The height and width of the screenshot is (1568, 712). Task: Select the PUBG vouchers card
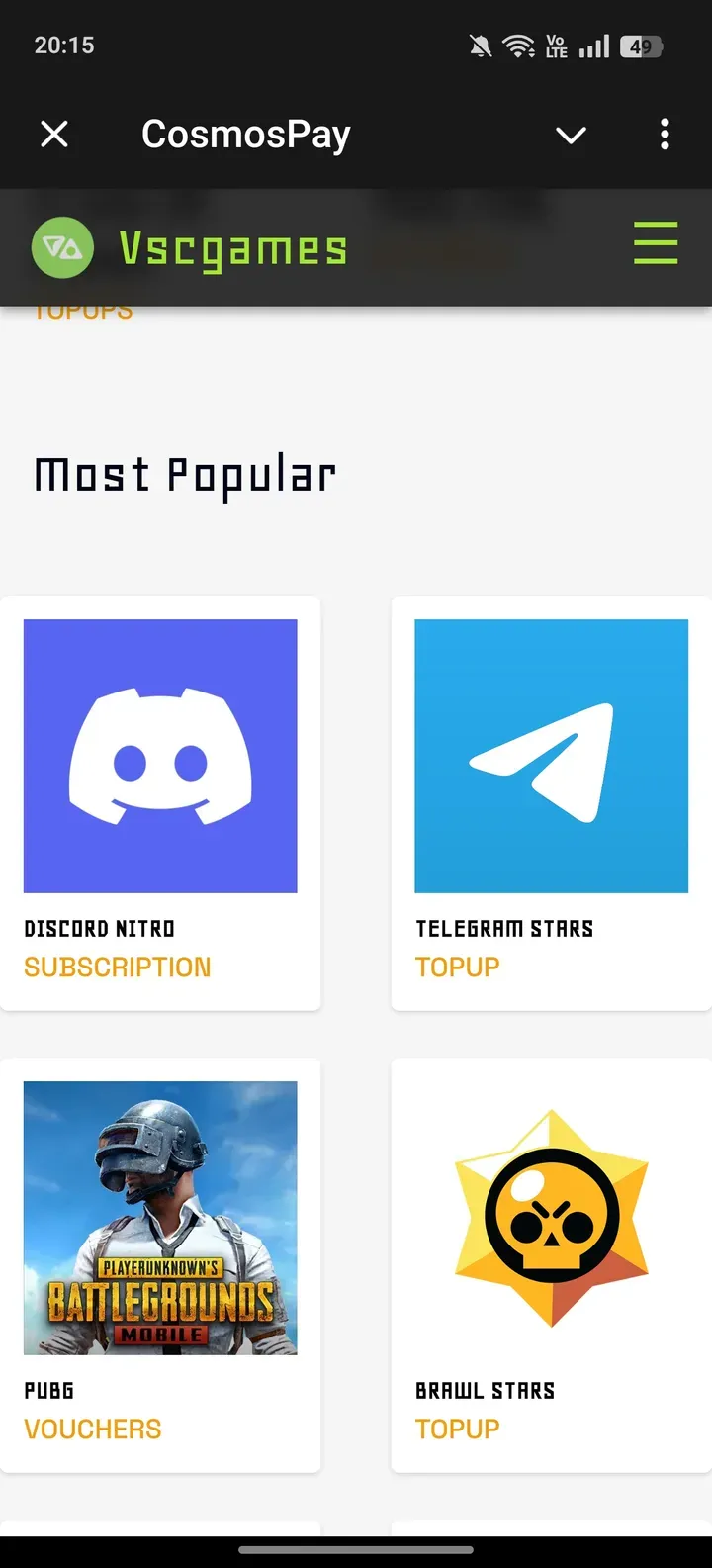click(160, 1264)
